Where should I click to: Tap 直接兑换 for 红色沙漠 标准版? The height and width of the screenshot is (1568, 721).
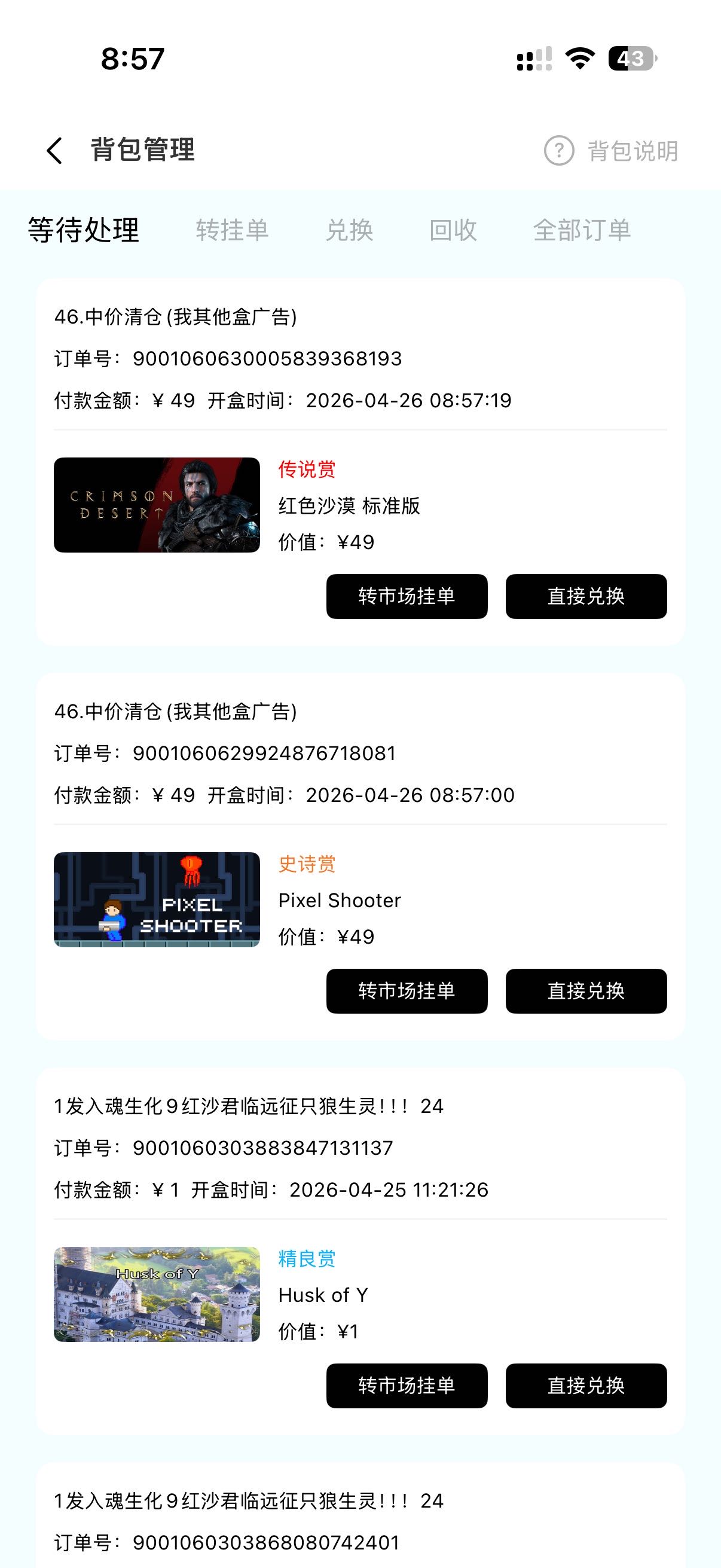(x=586, y=597)
